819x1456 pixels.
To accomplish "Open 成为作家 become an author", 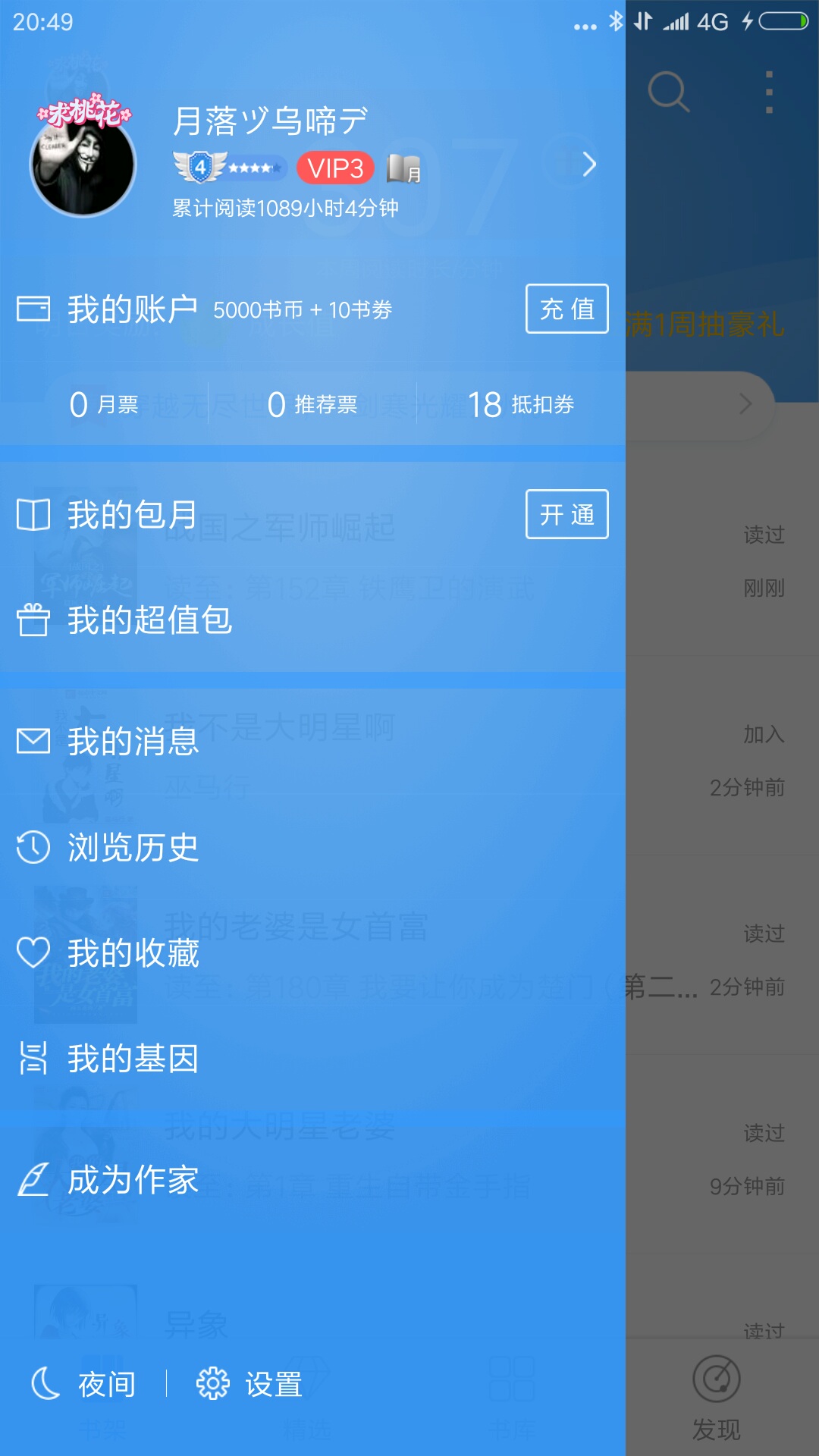I will 133,1180.
